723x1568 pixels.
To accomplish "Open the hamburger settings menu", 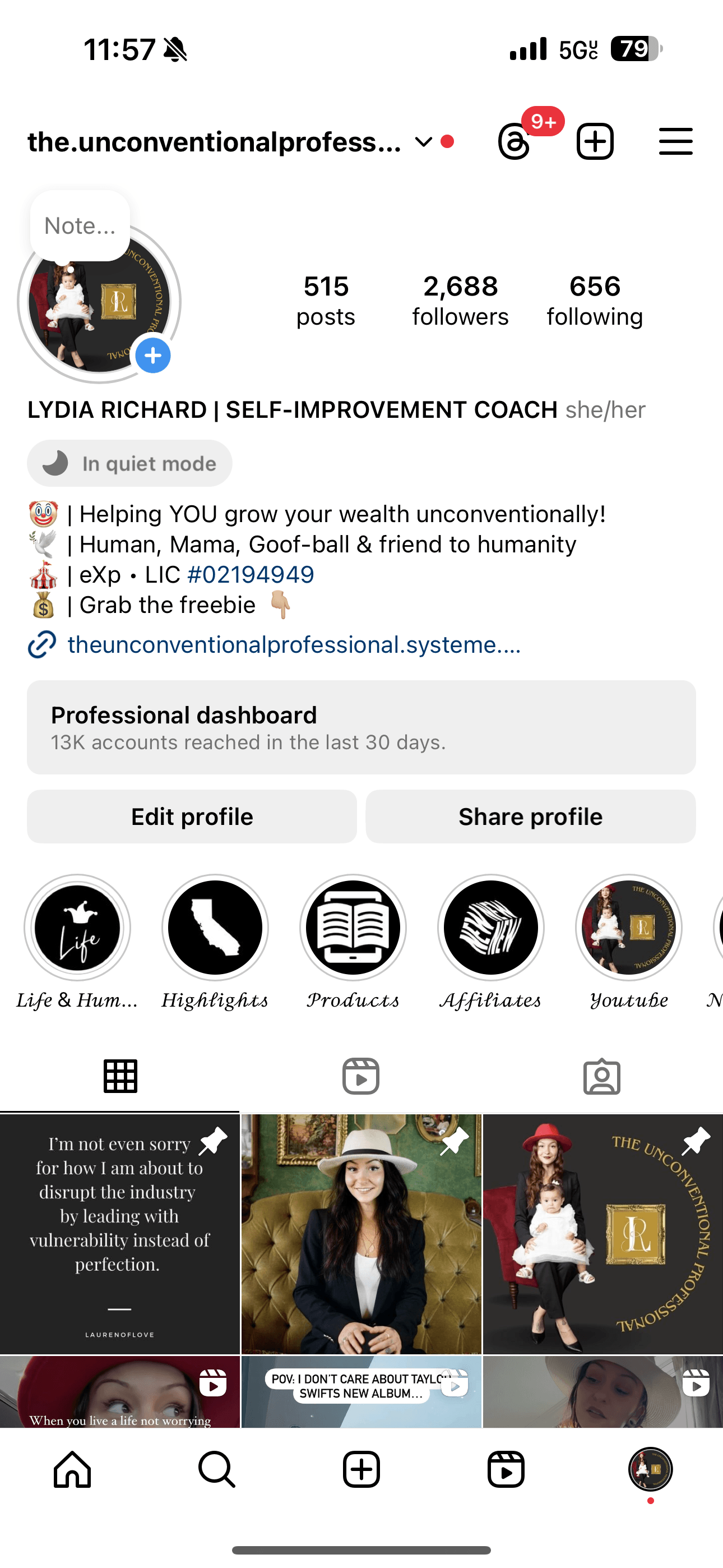I will tap(675, 142).
